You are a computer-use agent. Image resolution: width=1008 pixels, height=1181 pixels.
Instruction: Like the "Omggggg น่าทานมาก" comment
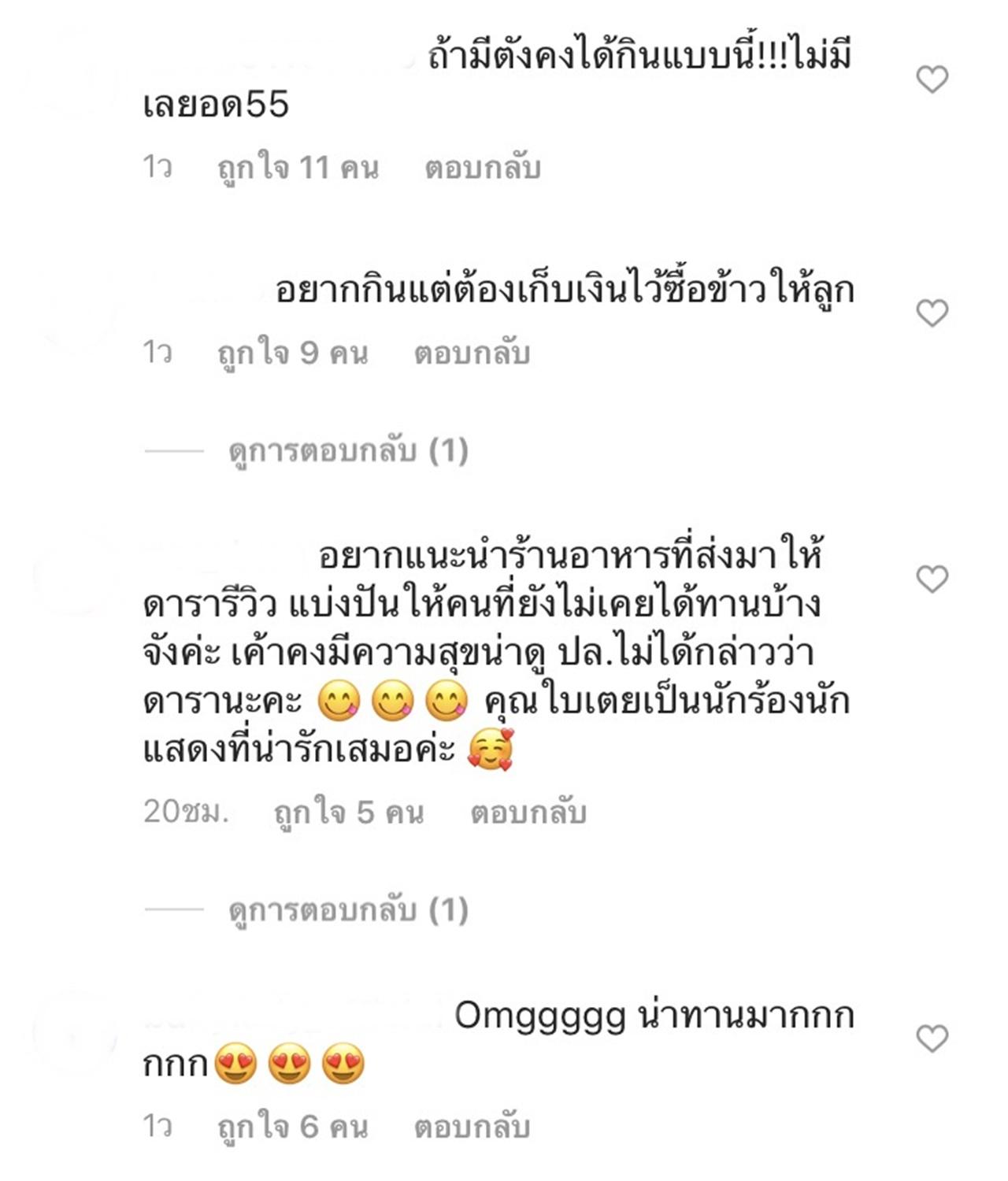coord(932,1039)
